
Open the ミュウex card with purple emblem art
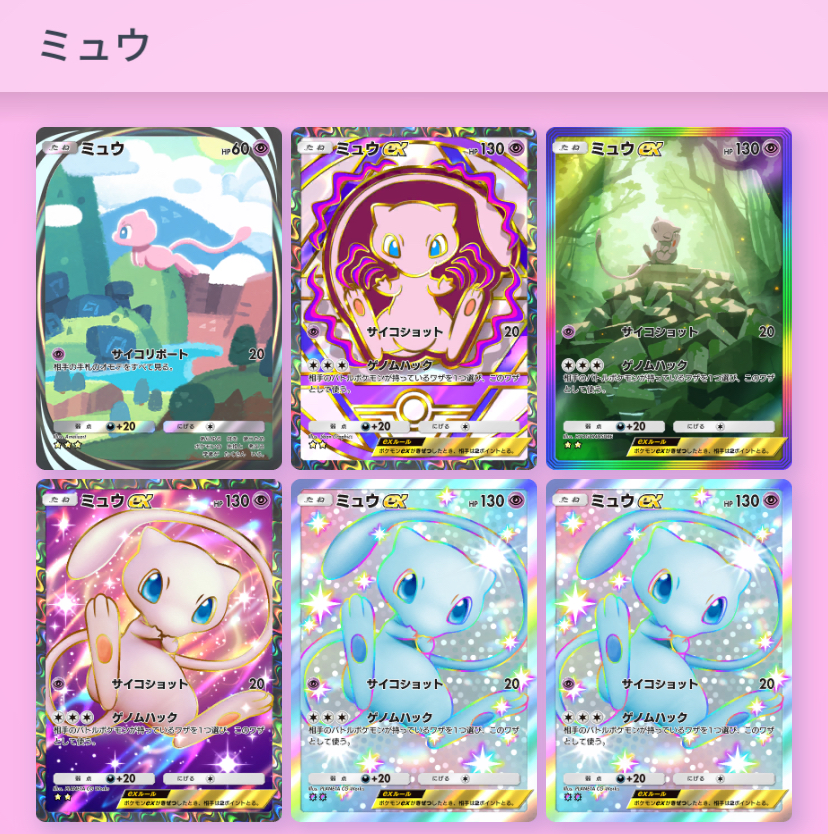pos(413,298)
